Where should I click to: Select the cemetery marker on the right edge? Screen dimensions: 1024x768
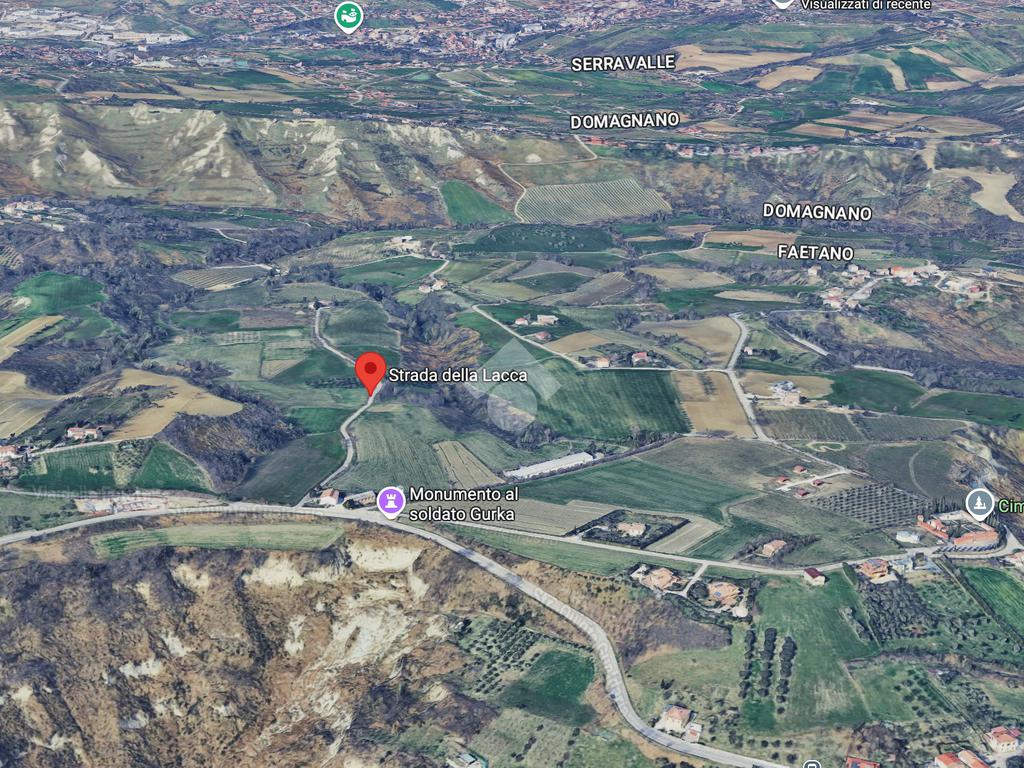pyautogui.click(x=980, y=504)
